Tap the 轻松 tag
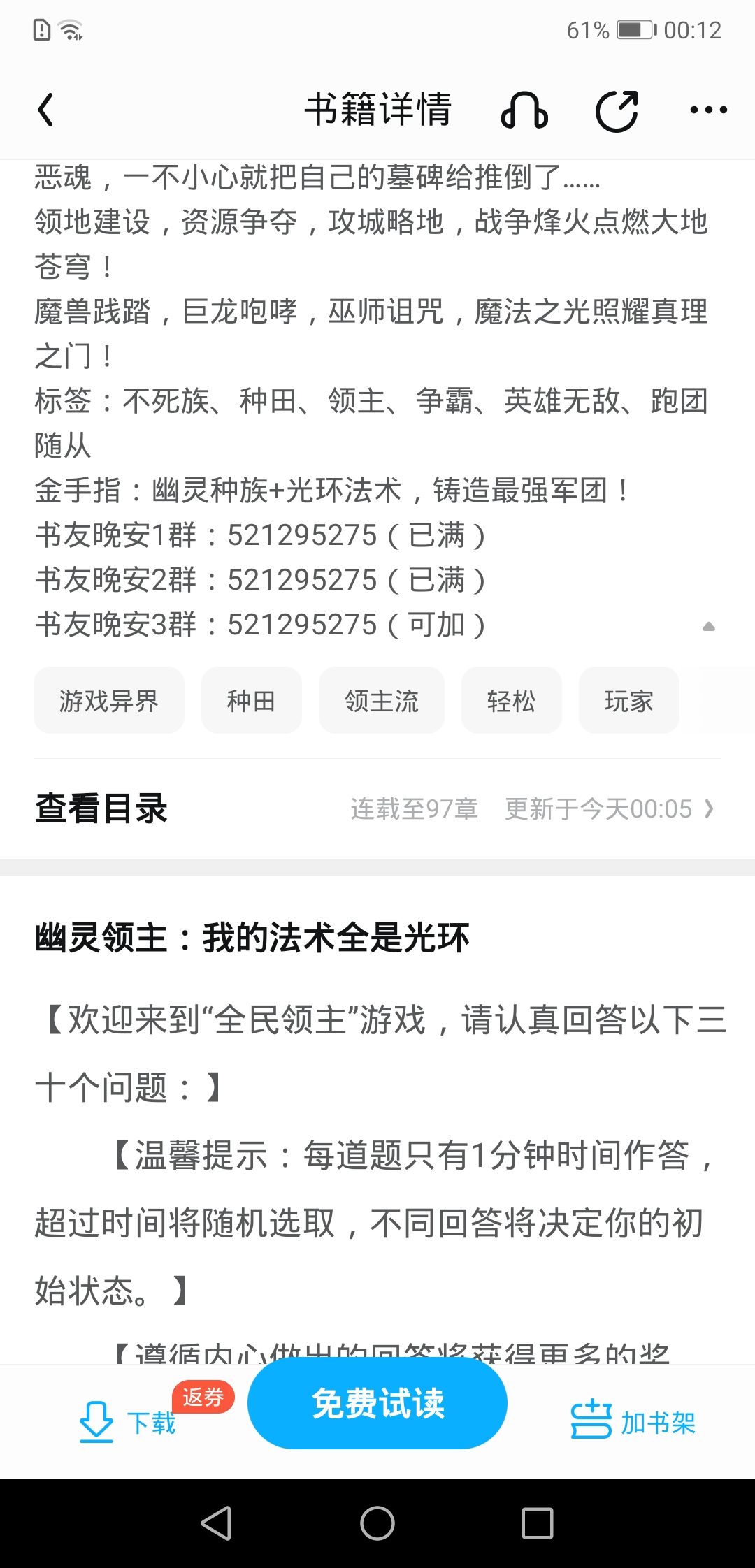This screenshot has width=755, height=1568. point(512,700)
